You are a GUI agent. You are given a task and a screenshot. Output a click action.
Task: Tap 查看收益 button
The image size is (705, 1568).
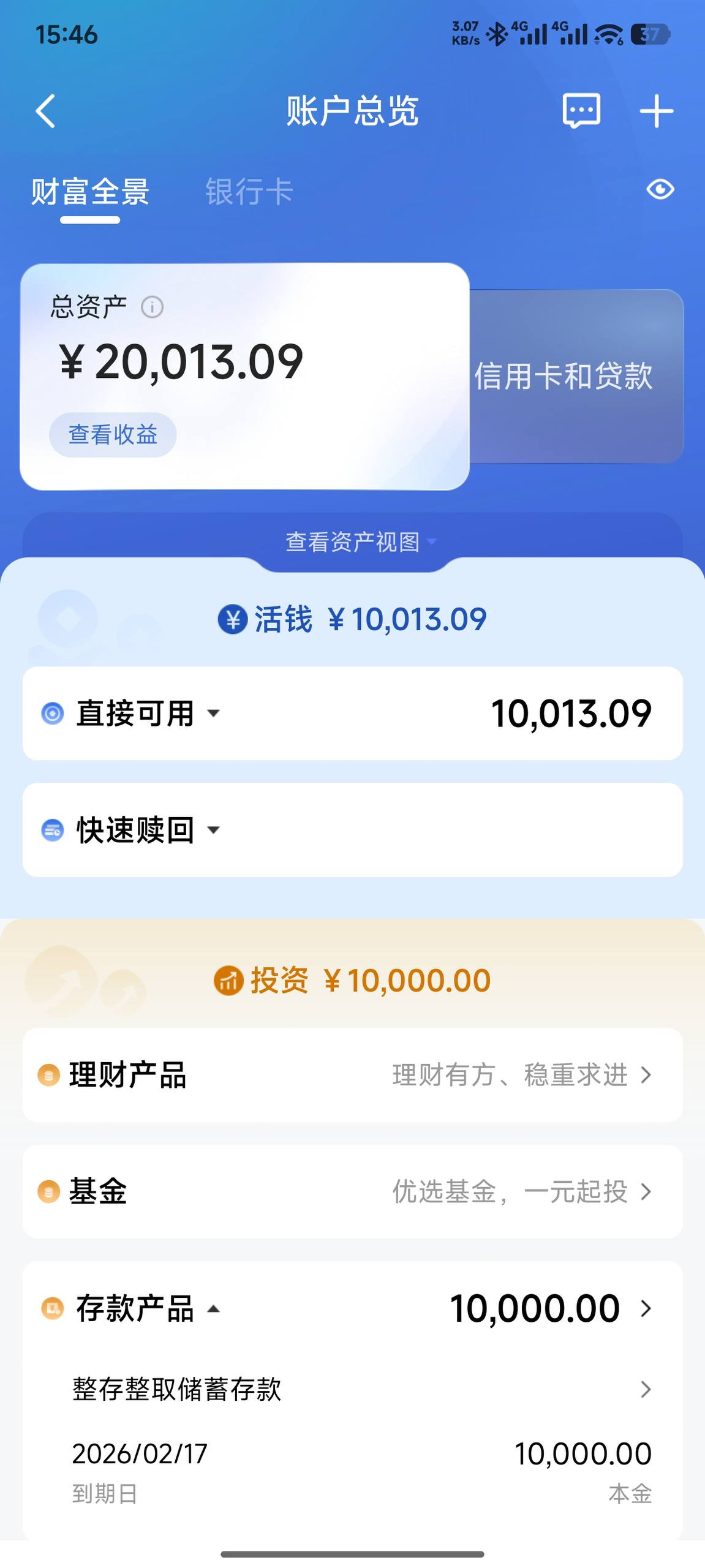[x=113, y=435]
